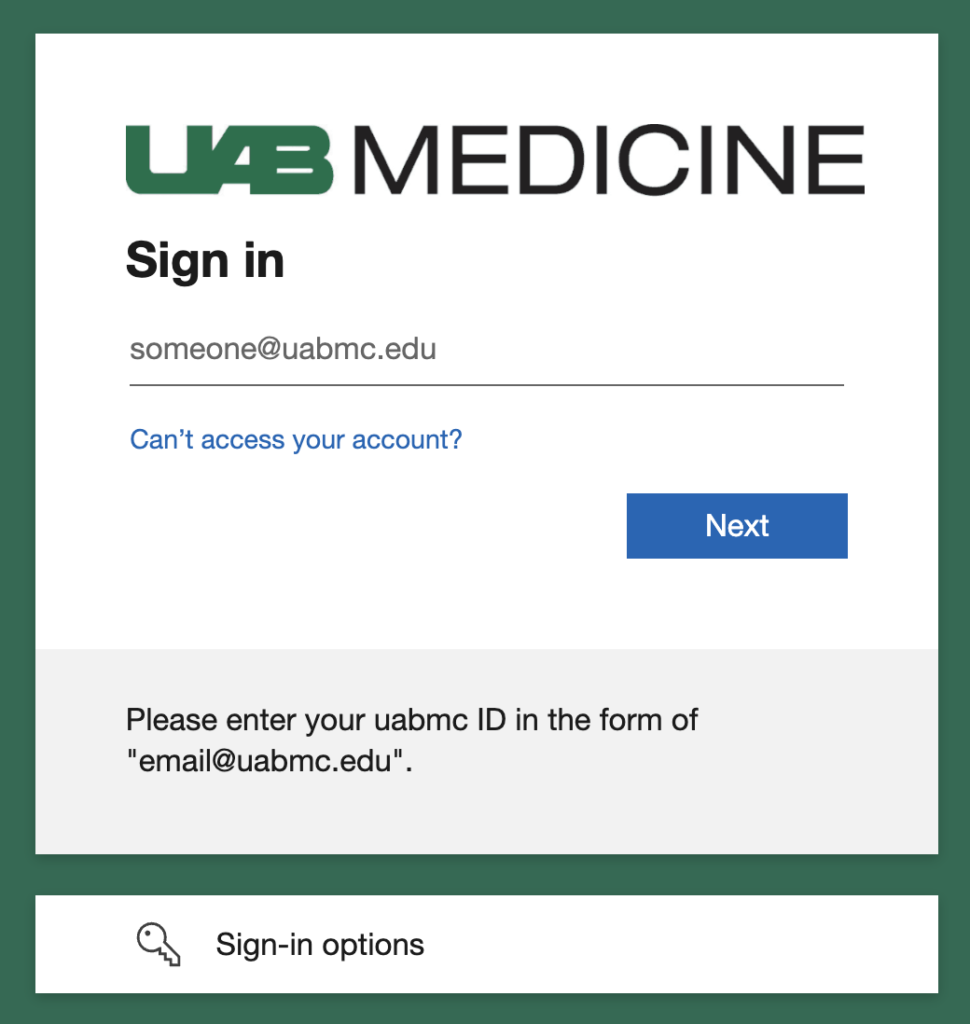Tap the blue Next button
970x1024 pixels.
coord(737,526)
